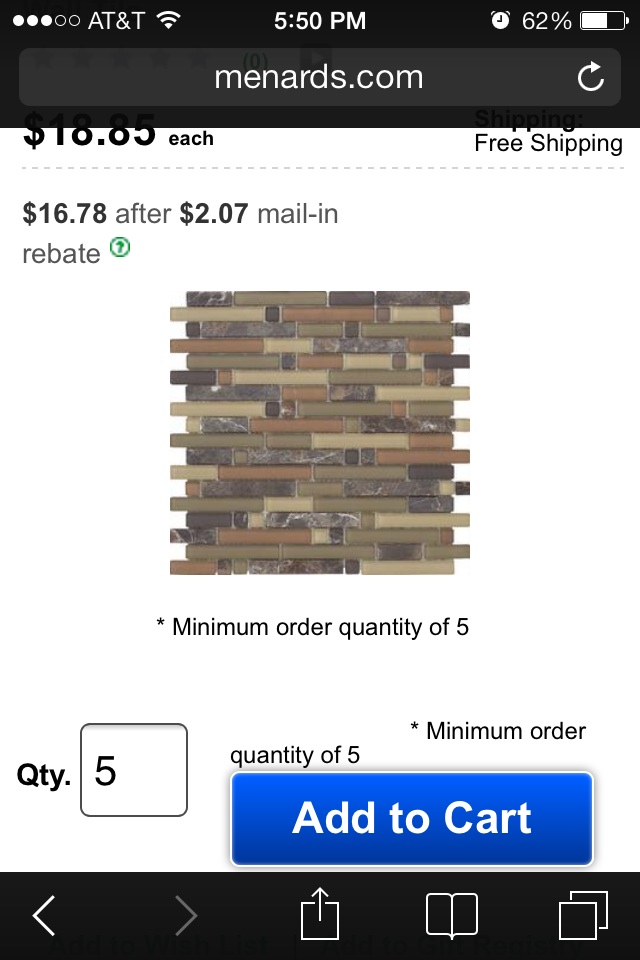Image resolution: width=640 pixels, height=960 pixels.
Task: Open the mail-in rebate help icon
Action: coord(120,247)
